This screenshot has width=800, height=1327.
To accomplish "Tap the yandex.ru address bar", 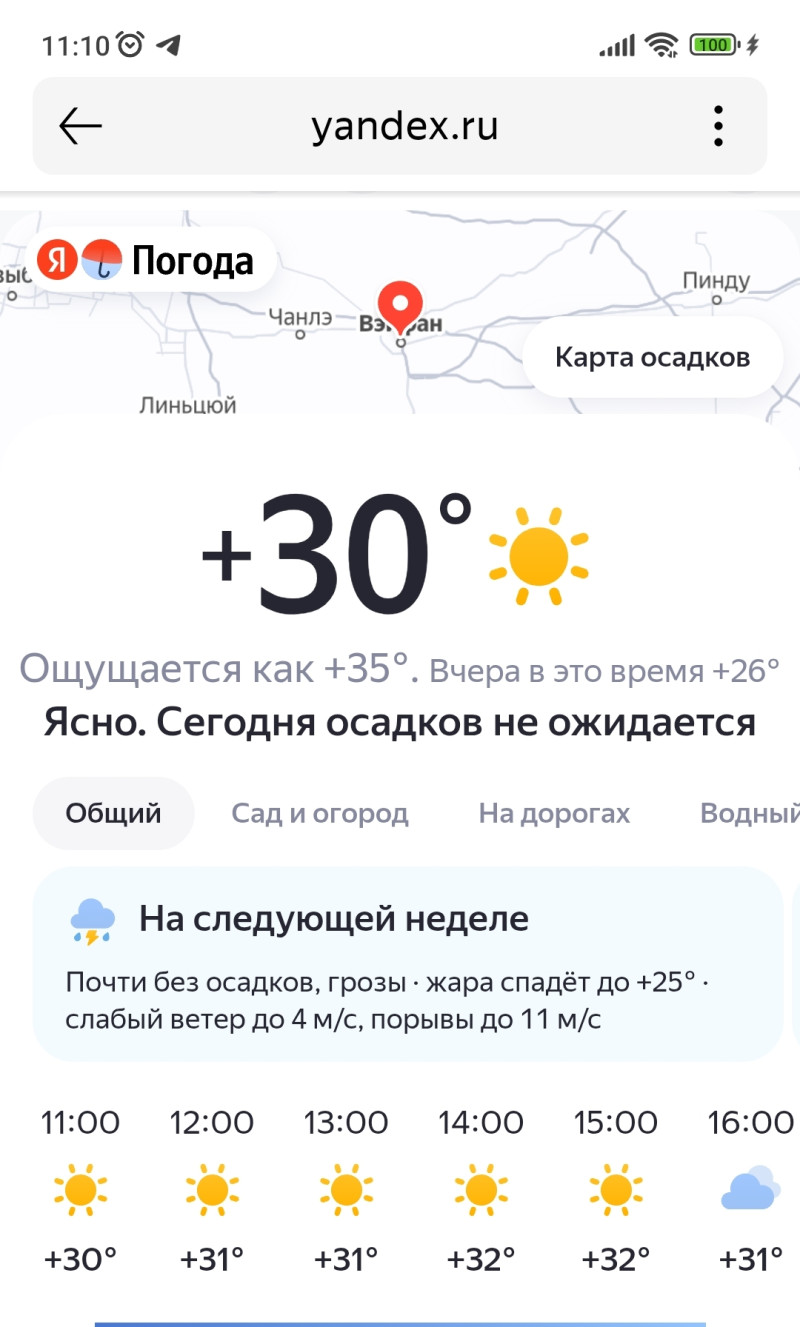I will pyautogui.click(x=404, y=126).
